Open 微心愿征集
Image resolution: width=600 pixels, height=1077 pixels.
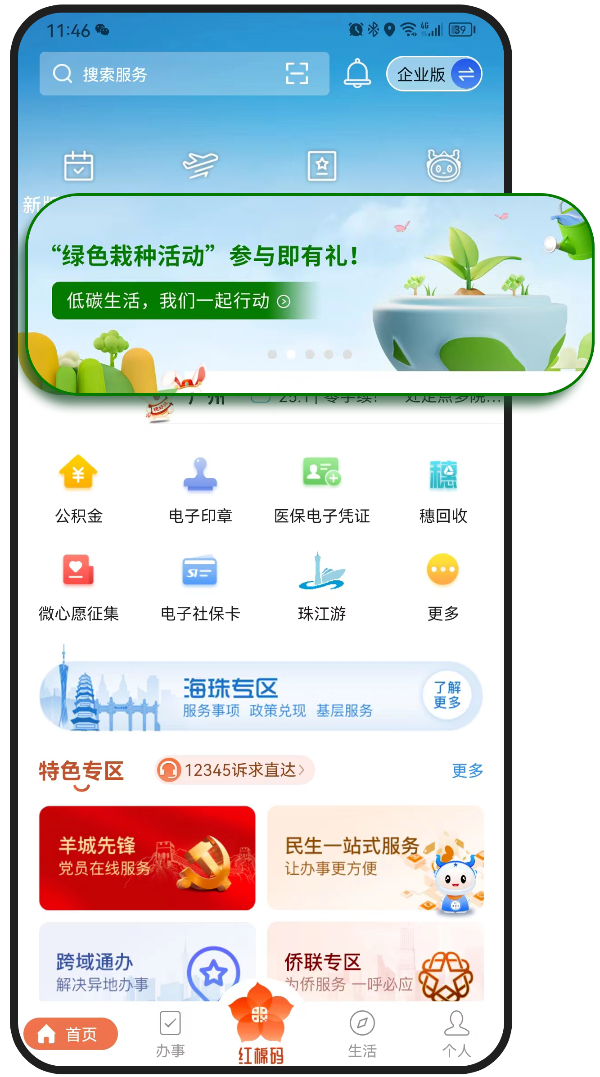pos(78,587)
